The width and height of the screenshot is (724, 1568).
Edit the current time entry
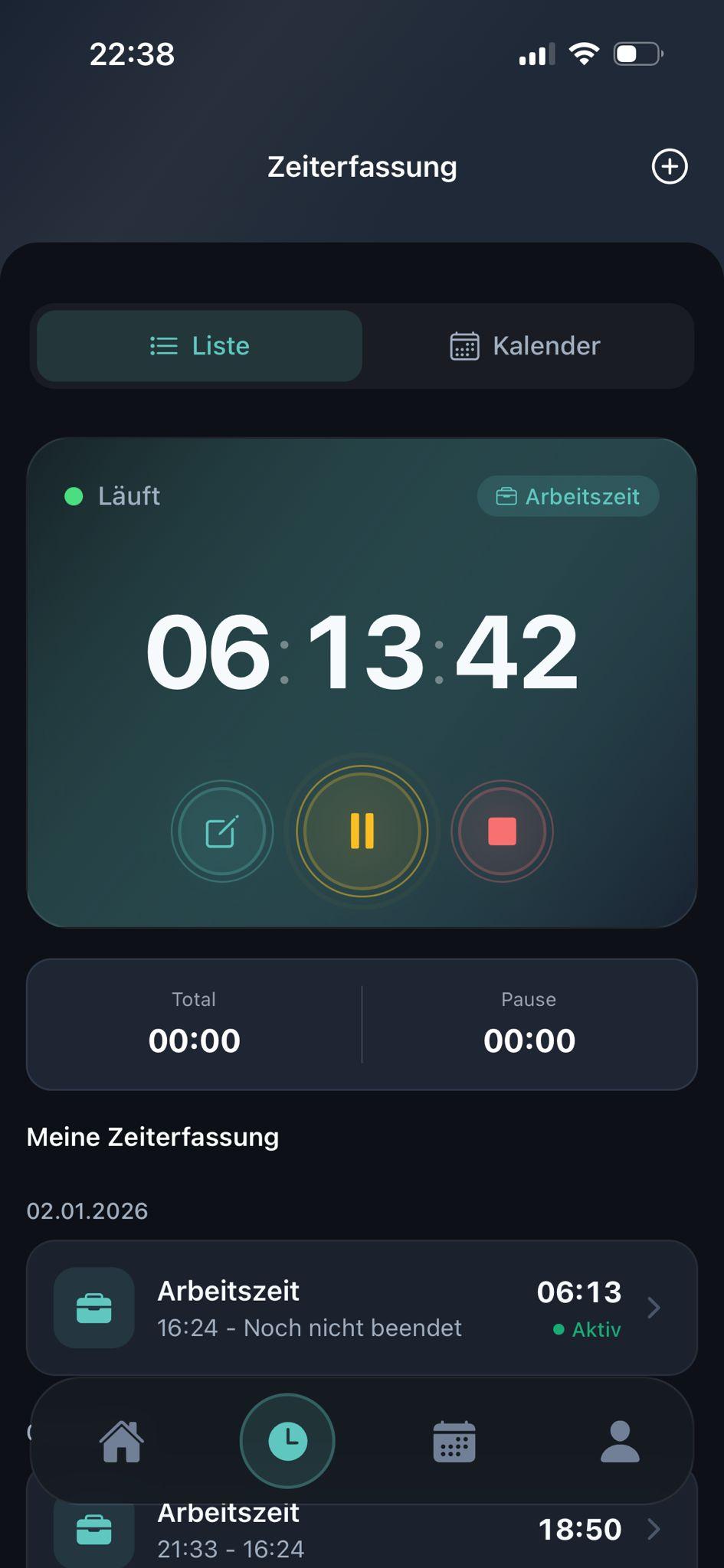221,830
